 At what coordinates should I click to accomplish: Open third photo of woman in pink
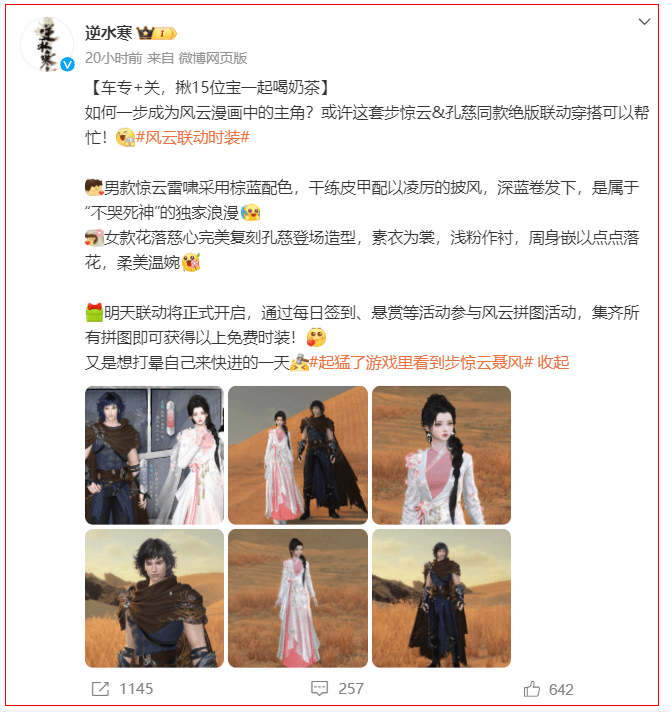click(441, 454)
